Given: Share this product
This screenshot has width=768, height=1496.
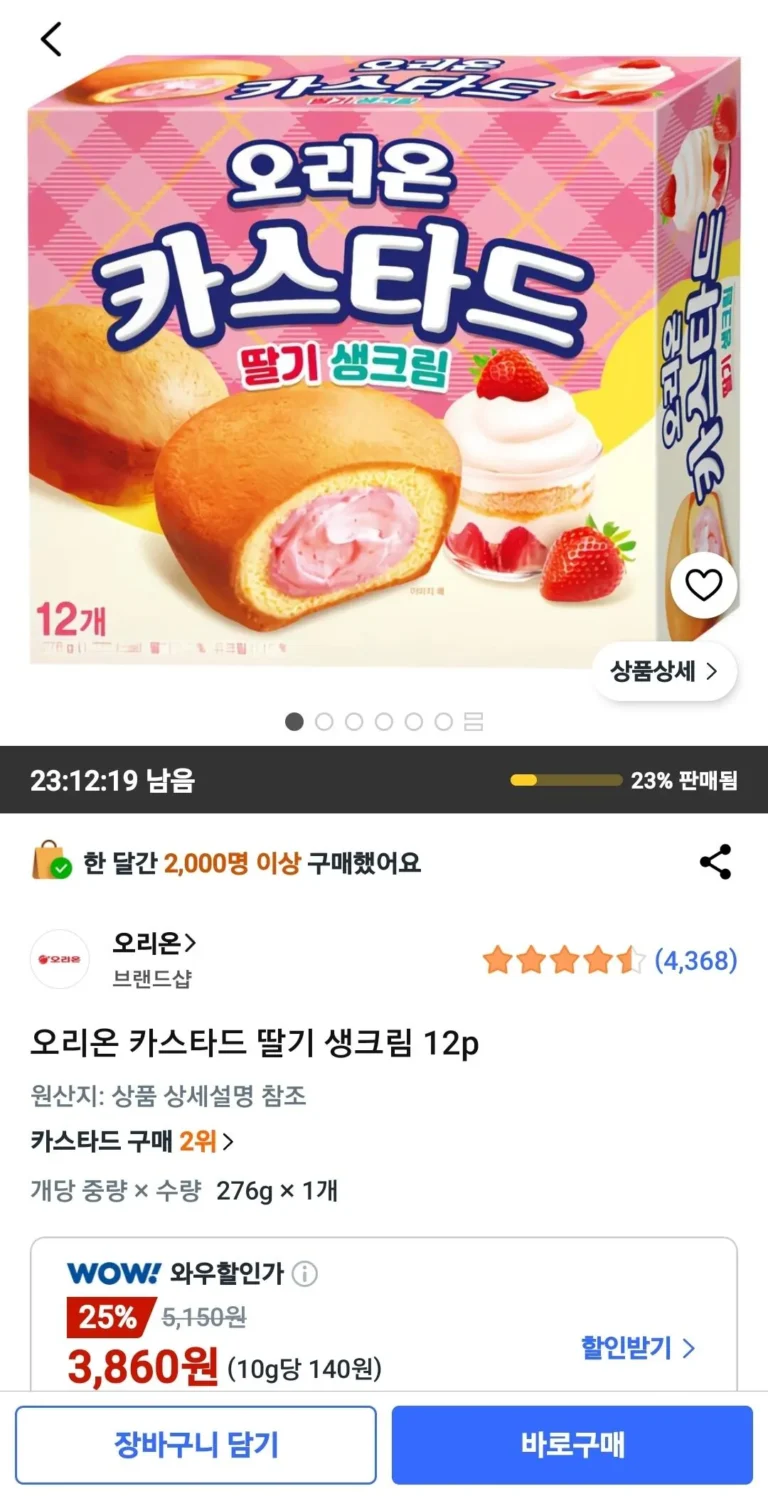Looking at the screenshot, I should point(715,862).
